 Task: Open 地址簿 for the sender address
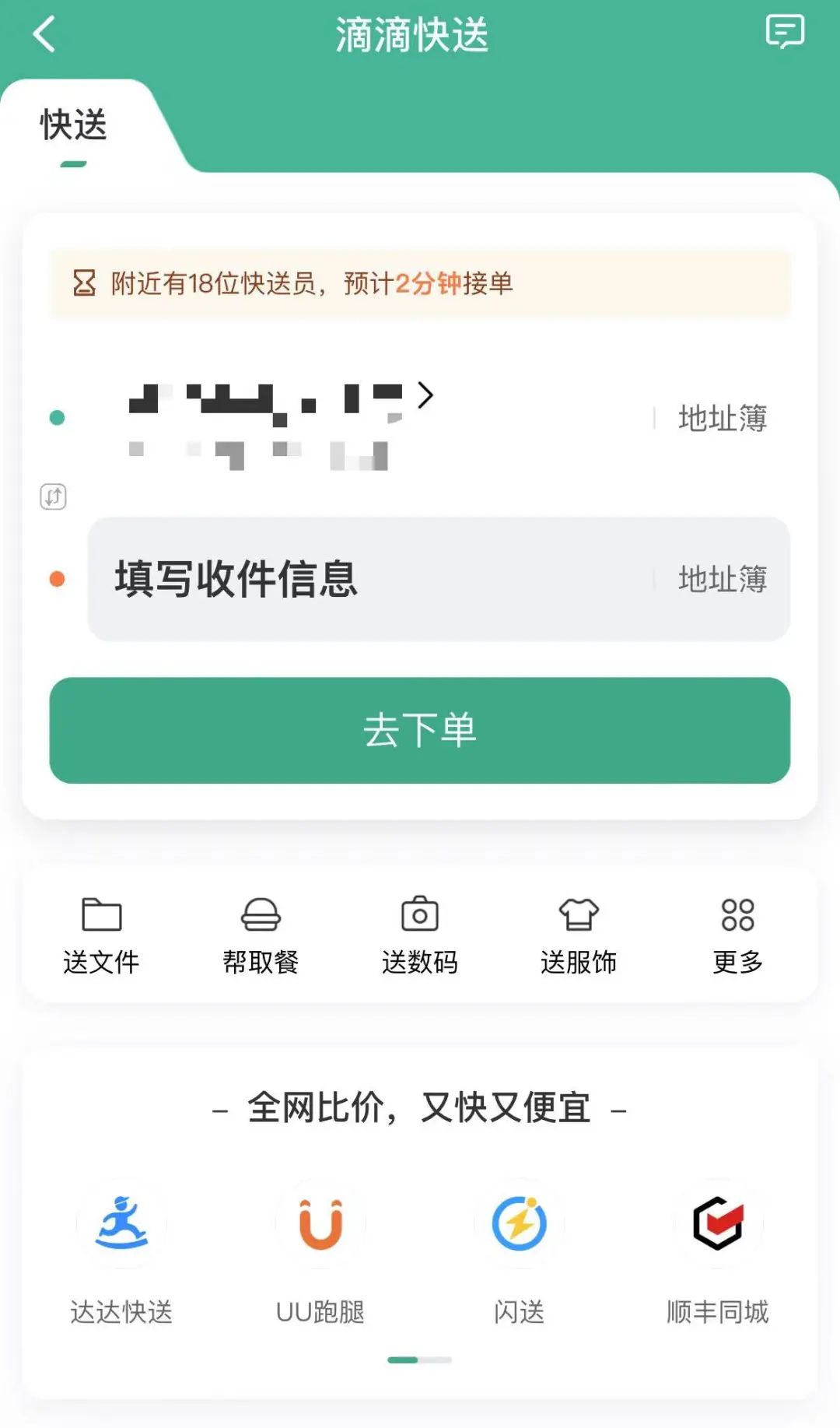pos(722,419)
